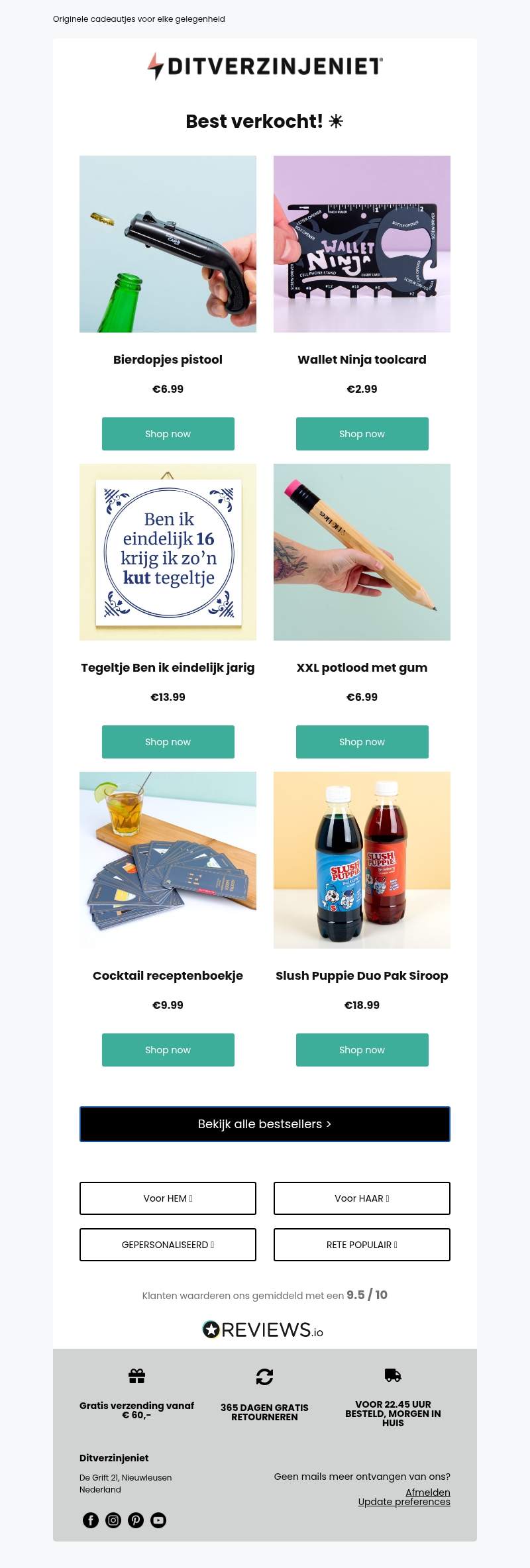View the Slush Puppie product image
Screen dimensions: 530x1568
pyautogui.click(x=362, y=860)
